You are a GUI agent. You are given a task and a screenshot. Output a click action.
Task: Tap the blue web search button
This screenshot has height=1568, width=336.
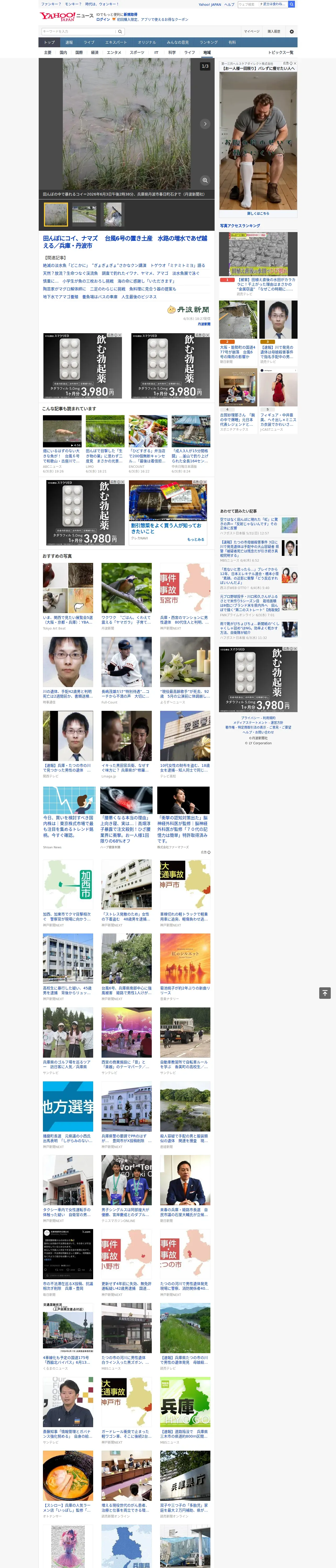click(292, 4)
